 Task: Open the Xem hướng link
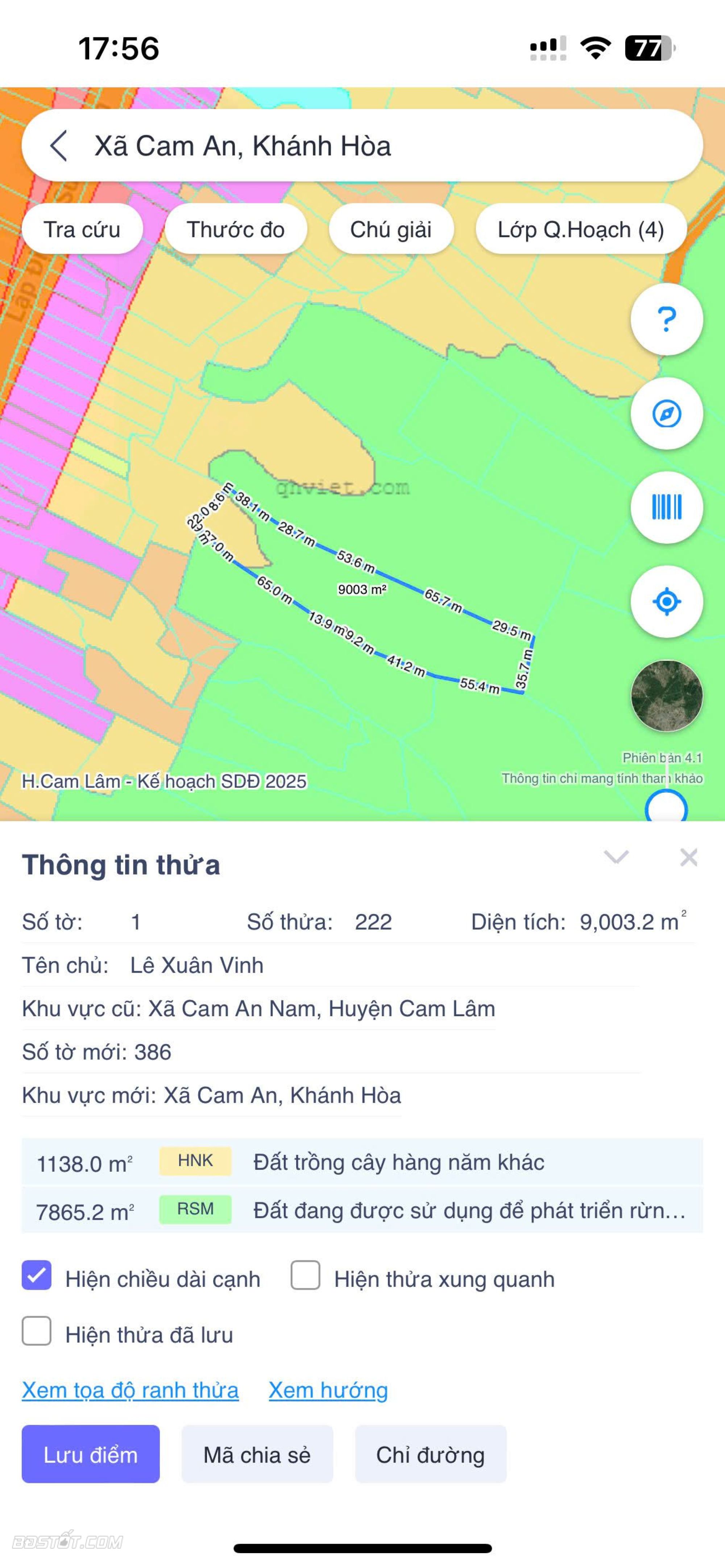(328, 1390)
